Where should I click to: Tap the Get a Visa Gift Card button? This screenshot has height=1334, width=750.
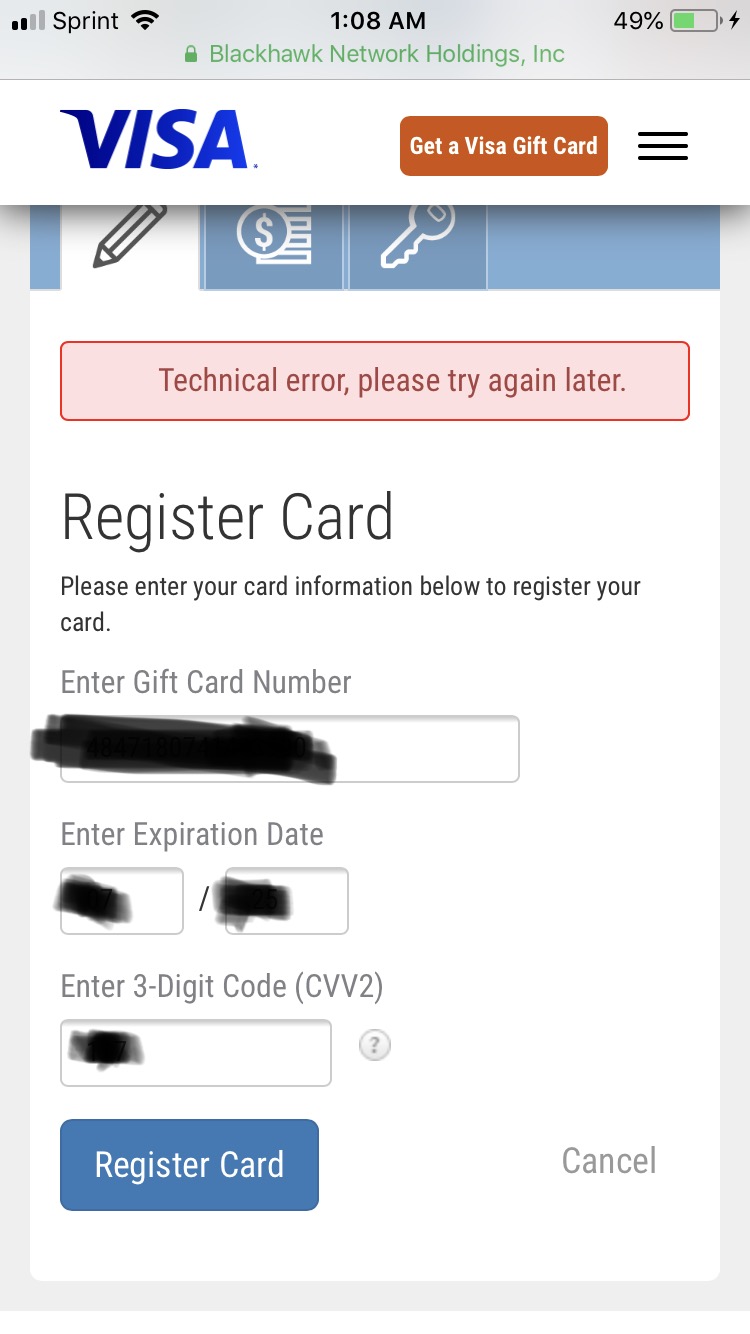pos(504,146)
